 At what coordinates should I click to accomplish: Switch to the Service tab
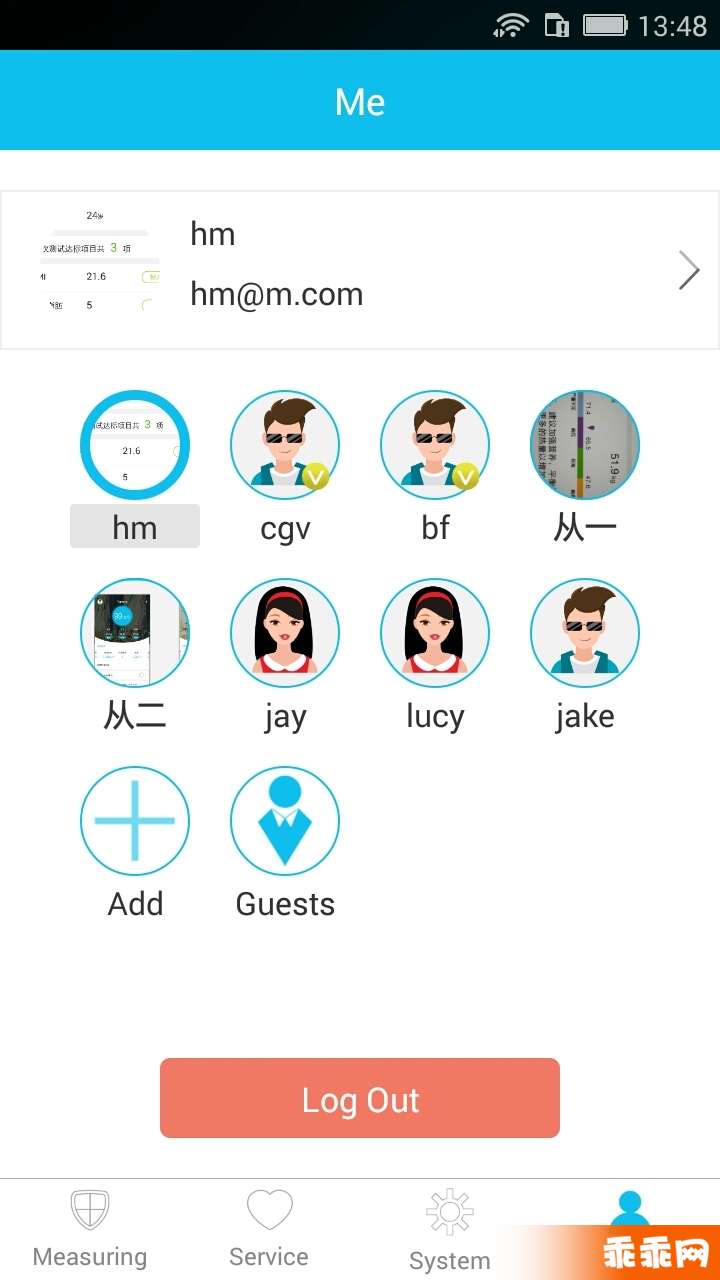click(269, 1228)
